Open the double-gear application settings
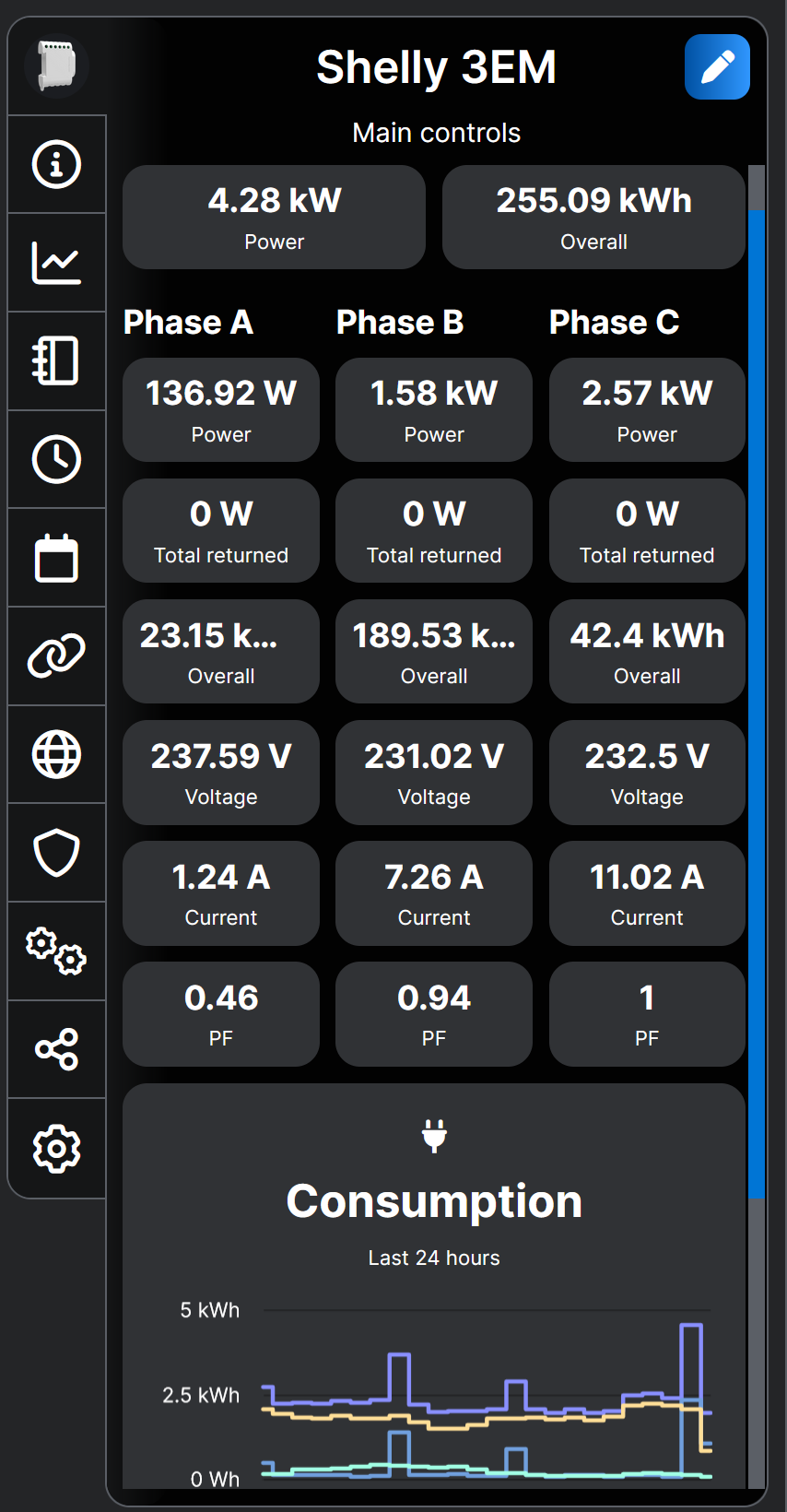 pyautogui.click(x=57, y=951)
